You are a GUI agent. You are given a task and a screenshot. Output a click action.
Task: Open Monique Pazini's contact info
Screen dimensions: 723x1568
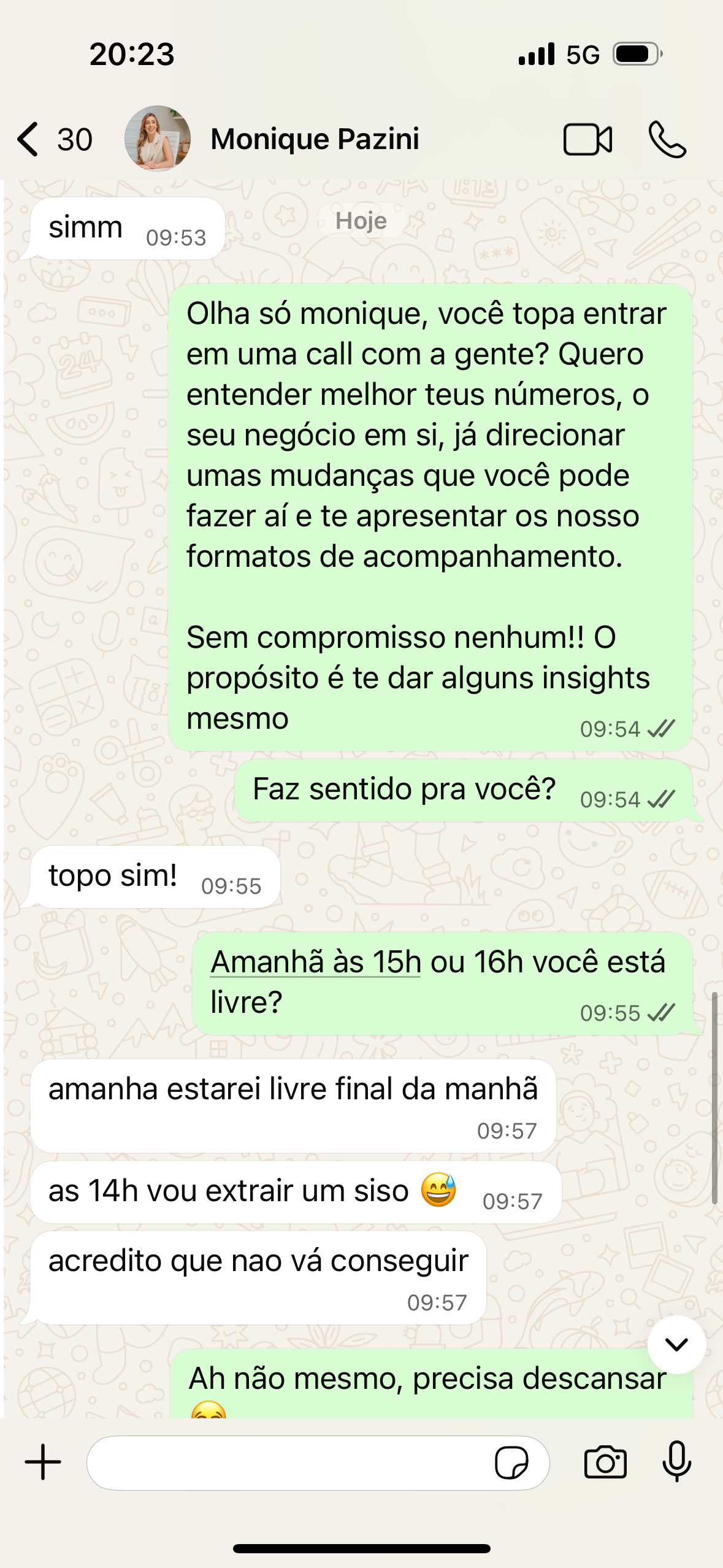314,139
